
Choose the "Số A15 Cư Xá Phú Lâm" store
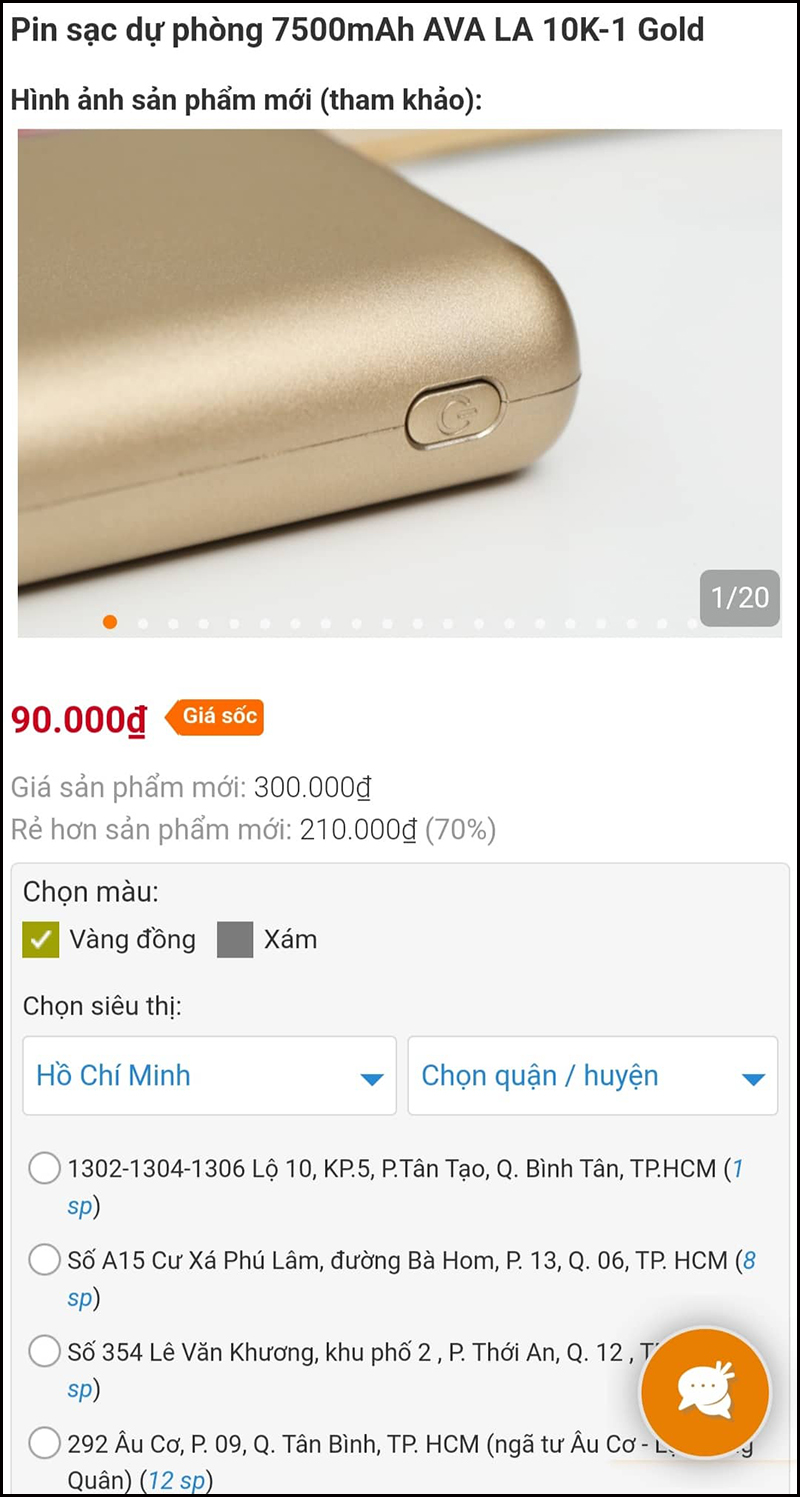(44, 1260)
